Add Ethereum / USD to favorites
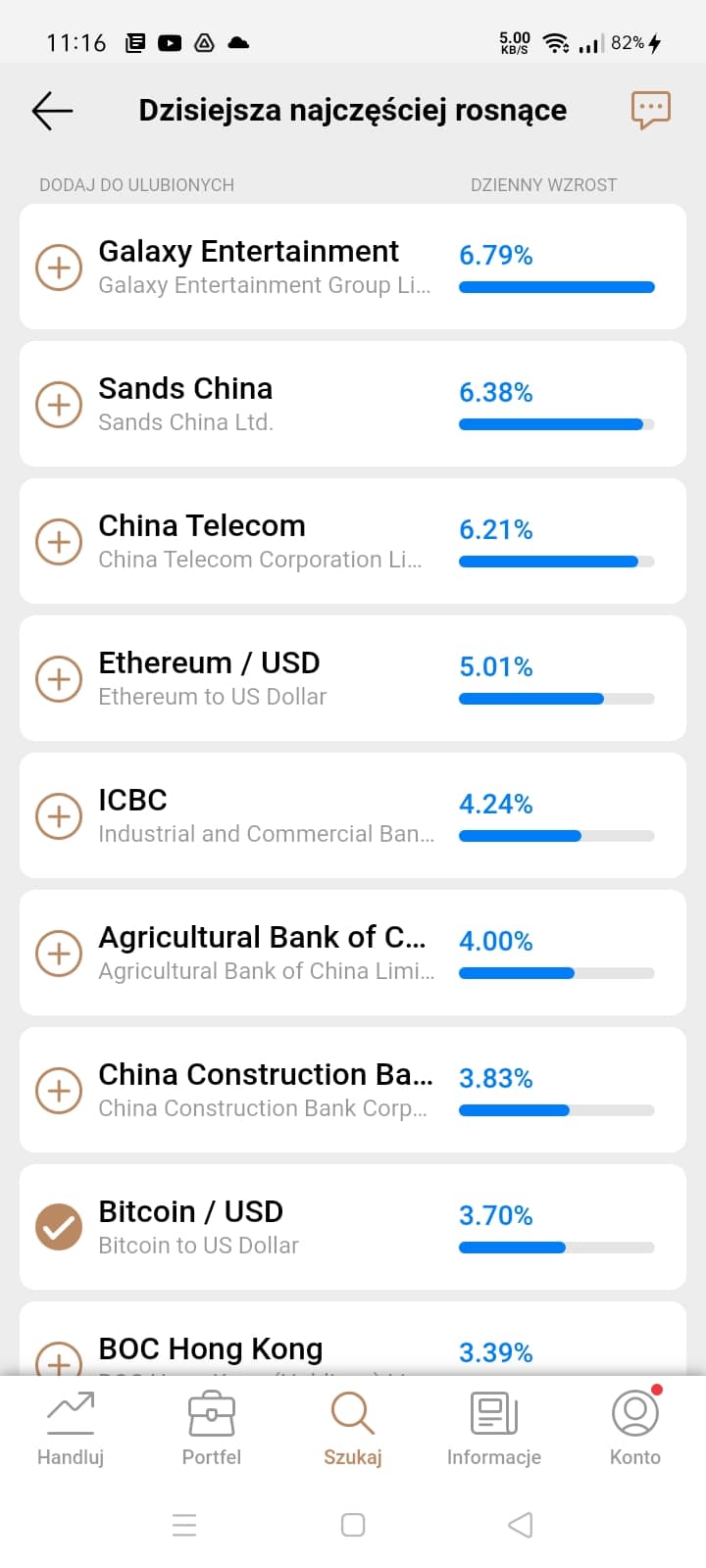 (59, 678)
